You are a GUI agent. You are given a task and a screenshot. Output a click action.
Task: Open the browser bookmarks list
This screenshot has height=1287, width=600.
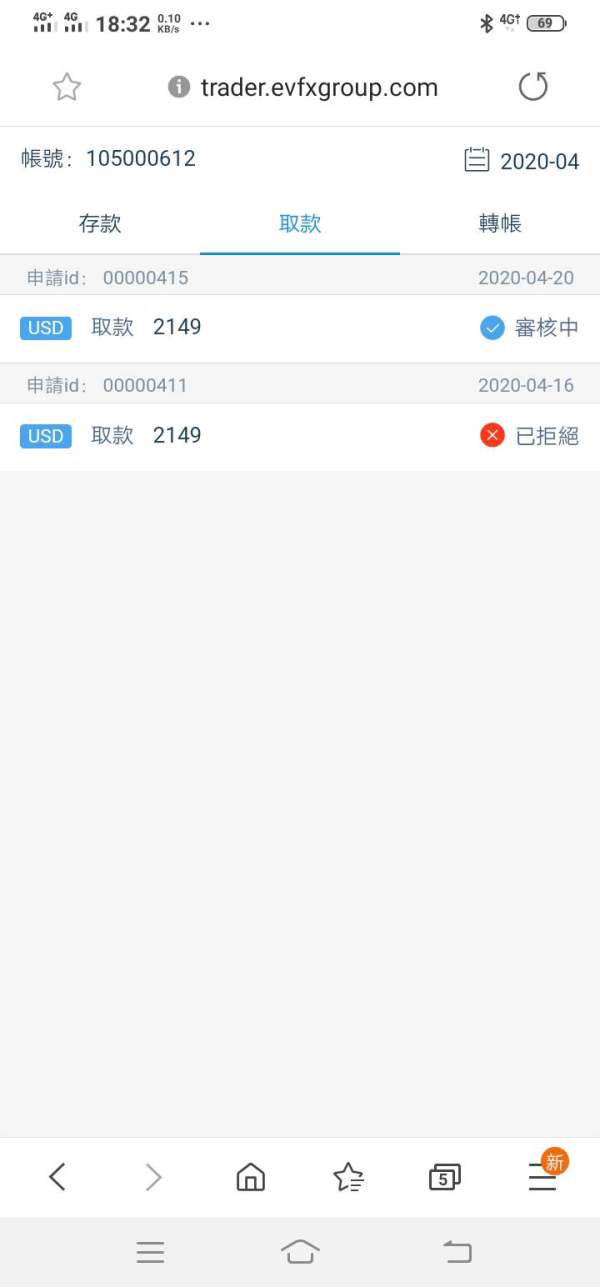point(348,1177)
